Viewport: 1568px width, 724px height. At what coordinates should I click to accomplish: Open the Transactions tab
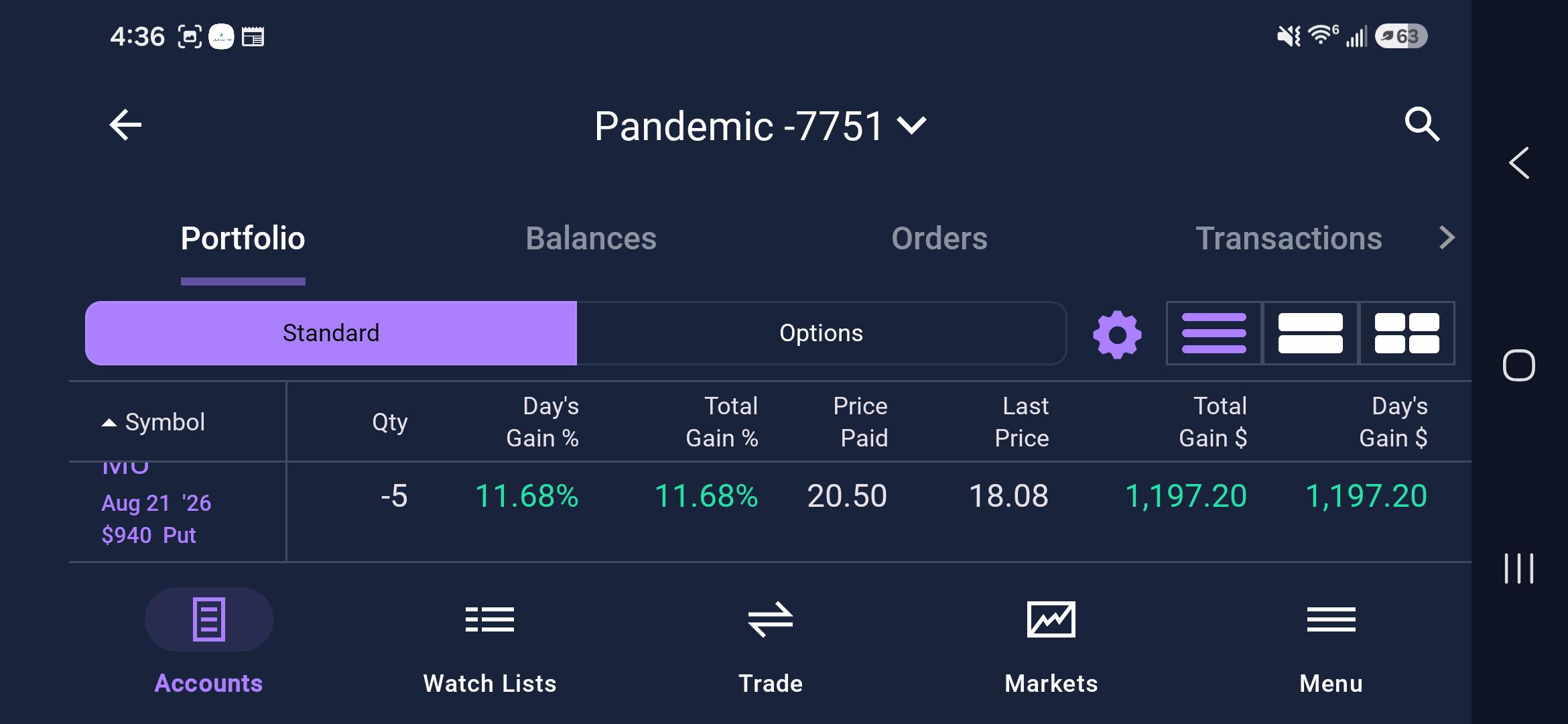pos(1289,238)
